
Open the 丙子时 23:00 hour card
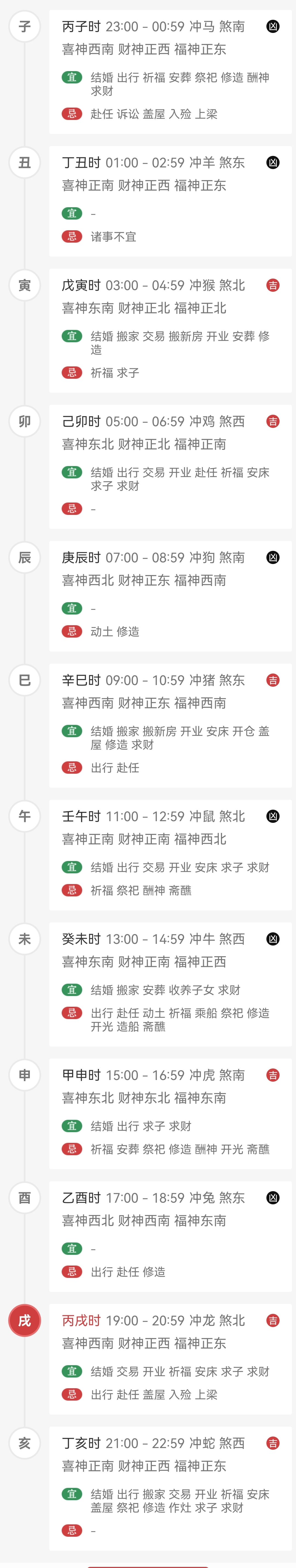tap(170, 71)
